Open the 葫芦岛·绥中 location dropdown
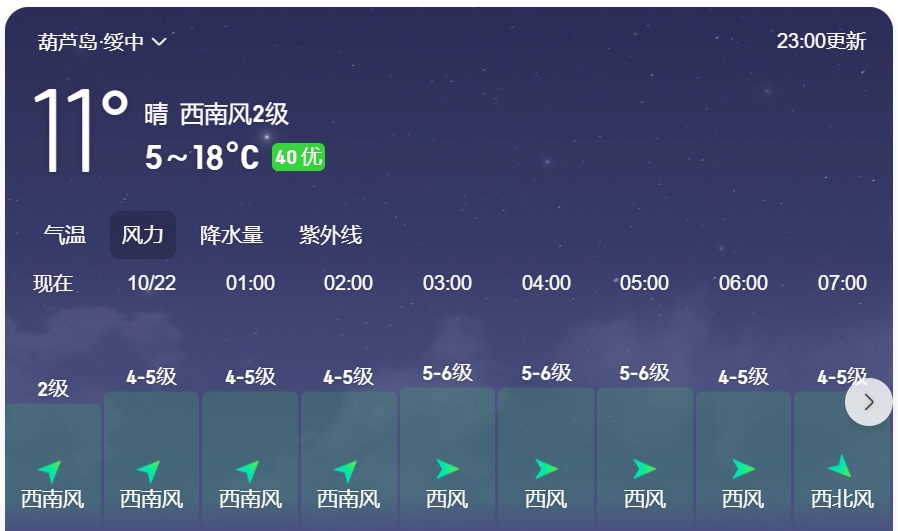 [102, 42]
